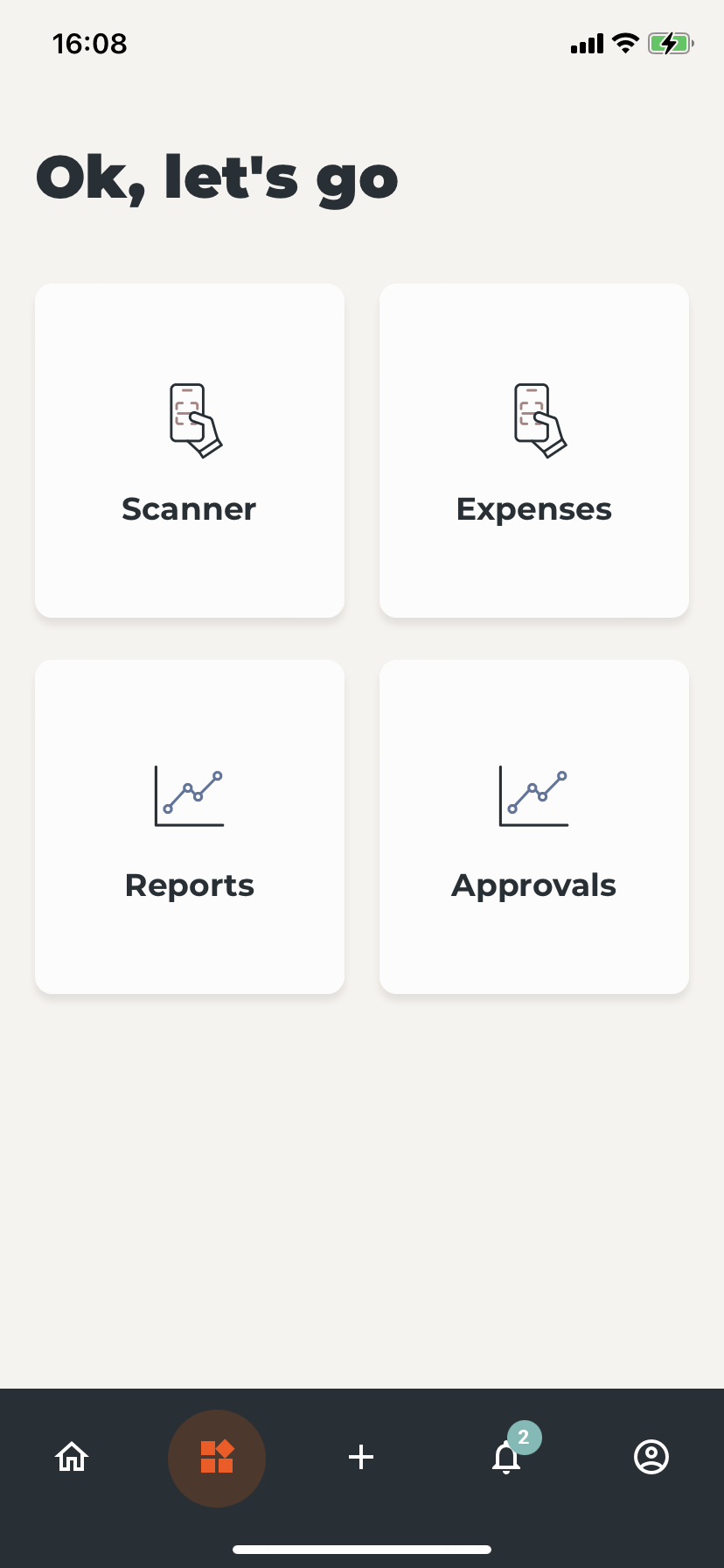The height and width of the screenshot is (1568, 724).
Task: Open the notifications bell
Action: click(506, 1458)
